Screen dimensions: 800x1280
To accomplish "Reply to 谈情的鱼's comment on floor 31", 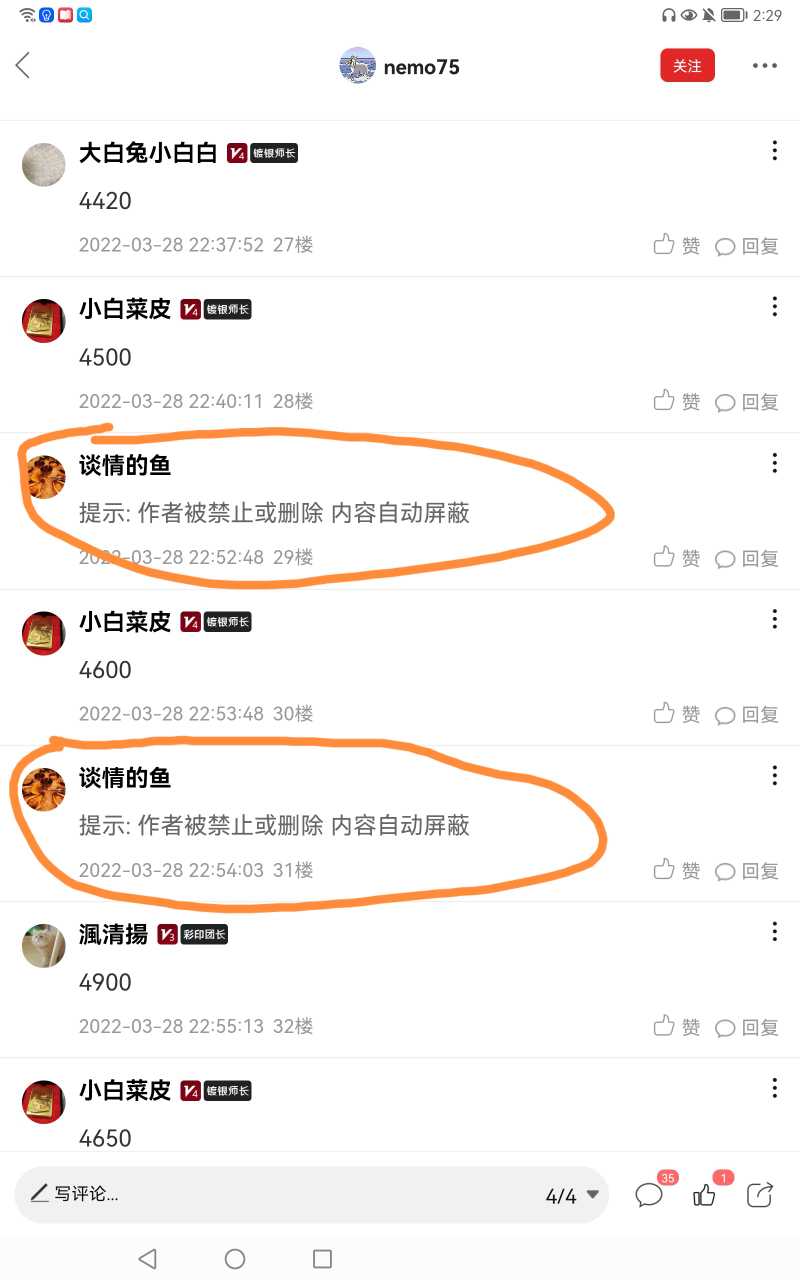I will point(746,871).
